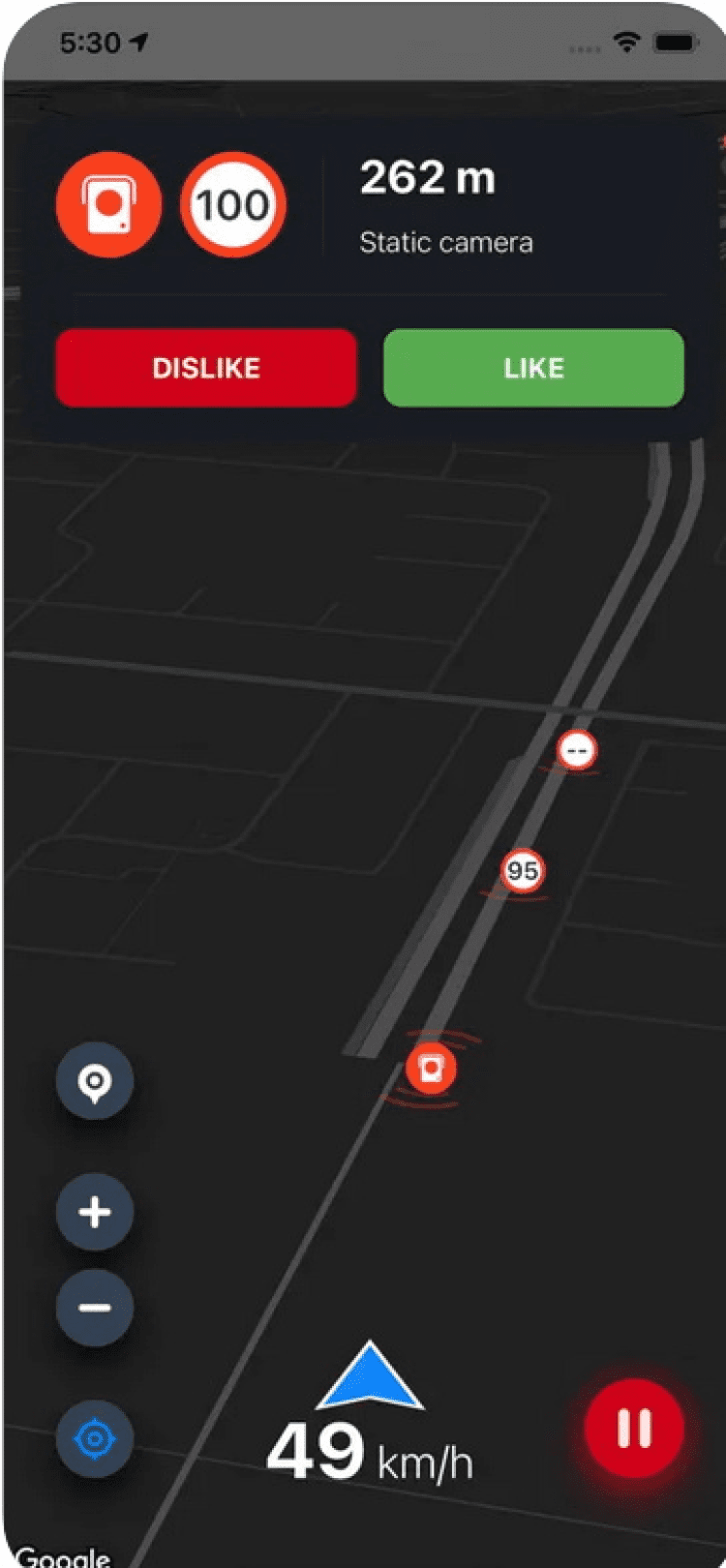This screenshot has height=1568, width=726.
Task: Tap the location pin button
Action: coord(95,1081)
